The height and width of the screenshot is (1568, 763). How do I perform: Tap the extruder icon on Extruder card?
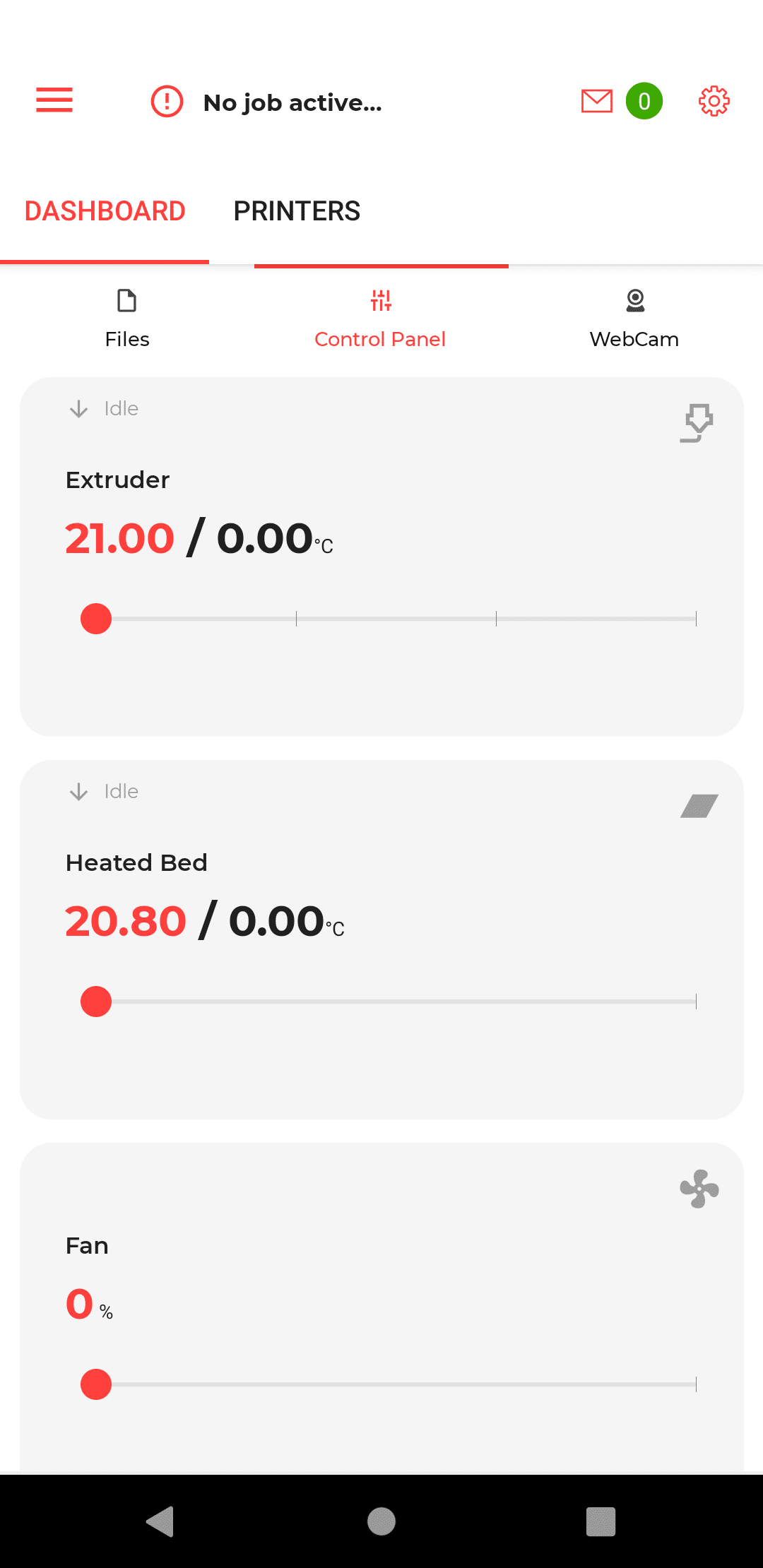click(x=698, y=423)
